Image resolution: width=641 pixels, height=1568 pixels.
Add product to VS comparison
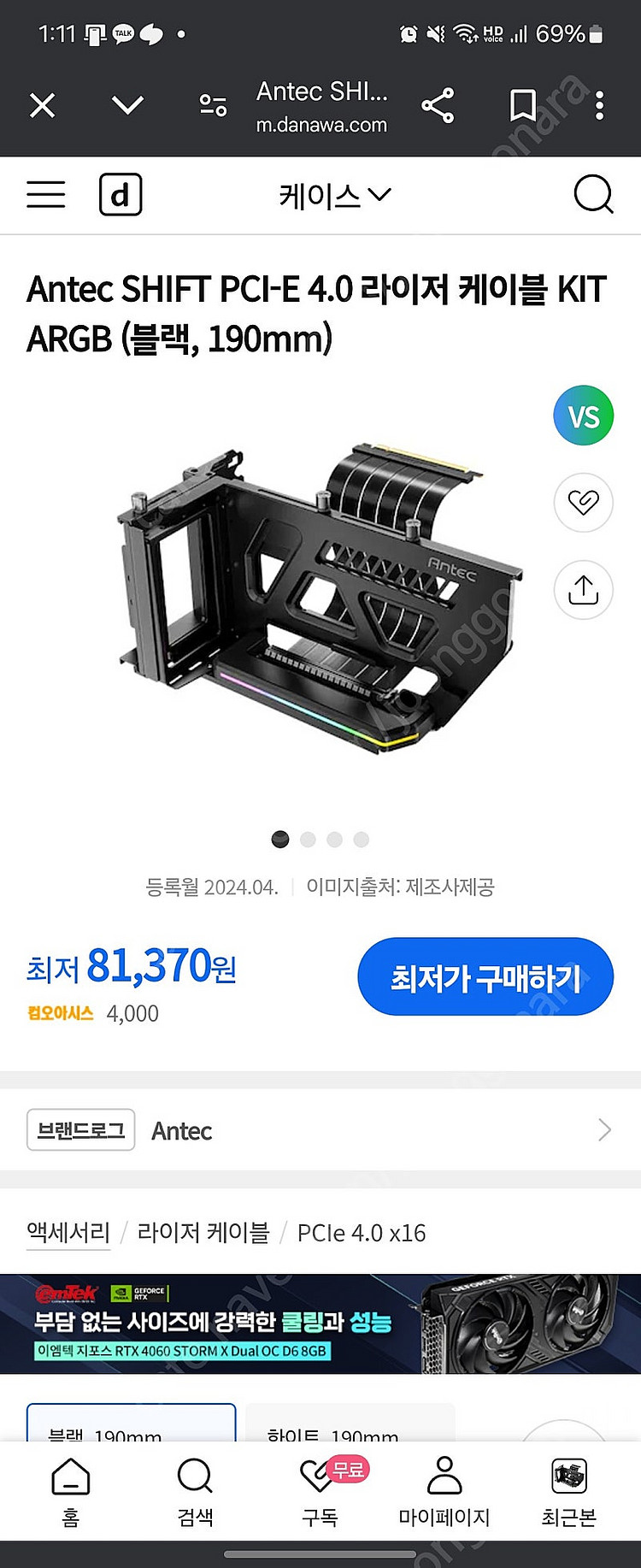584,416
